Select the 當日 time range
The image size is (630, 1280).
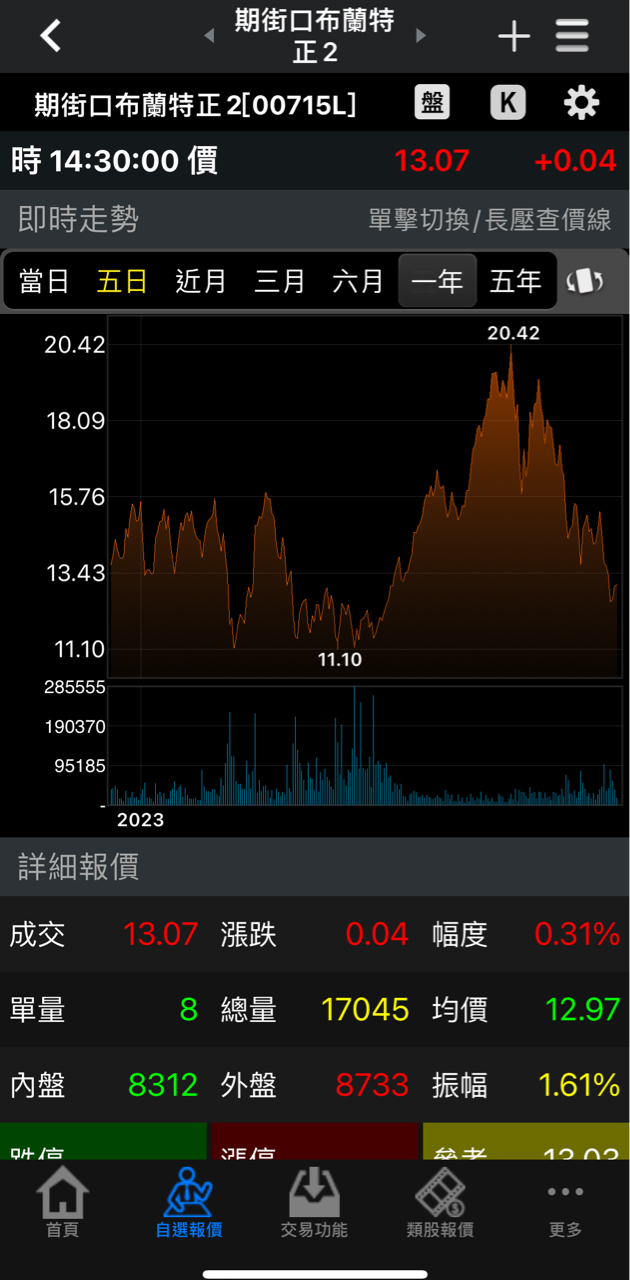45,282
